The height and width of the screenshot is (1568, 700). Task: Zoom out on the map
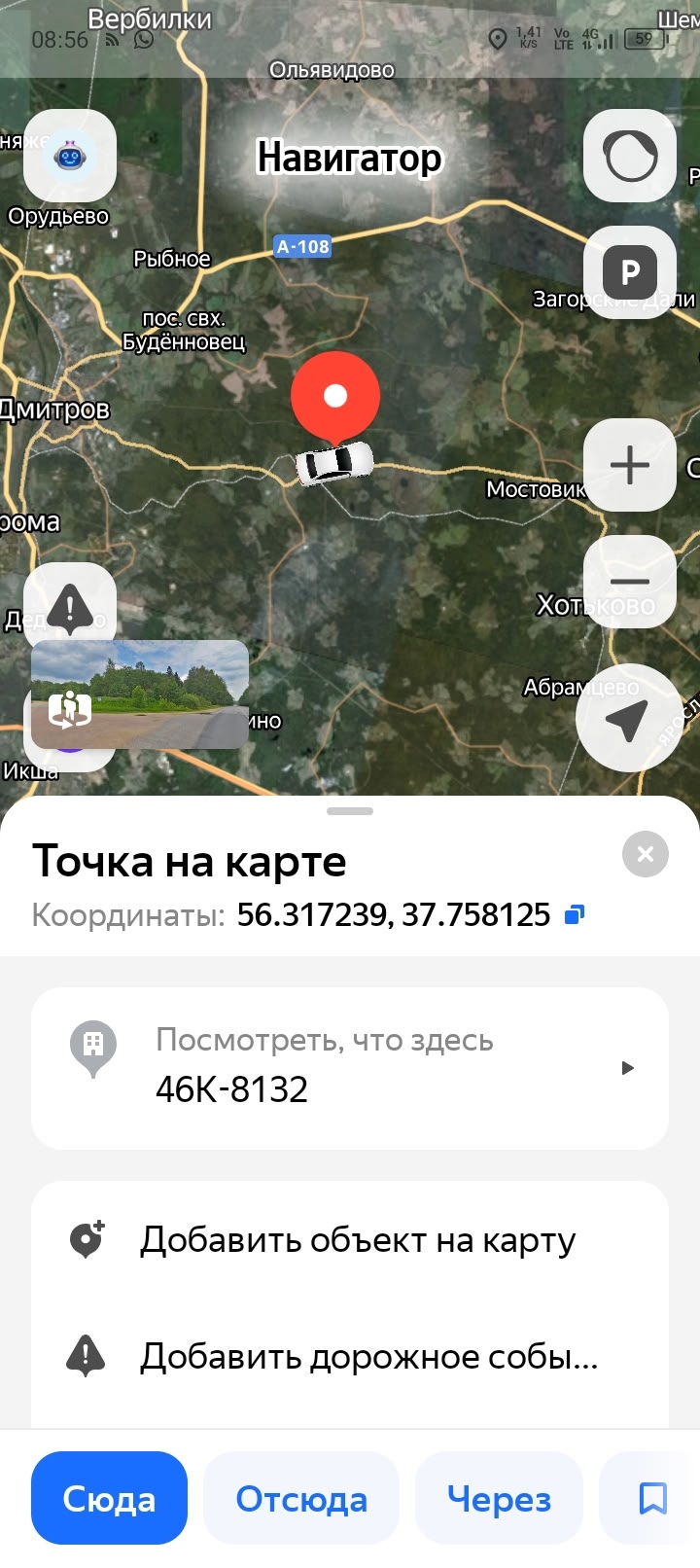[630, 582]
